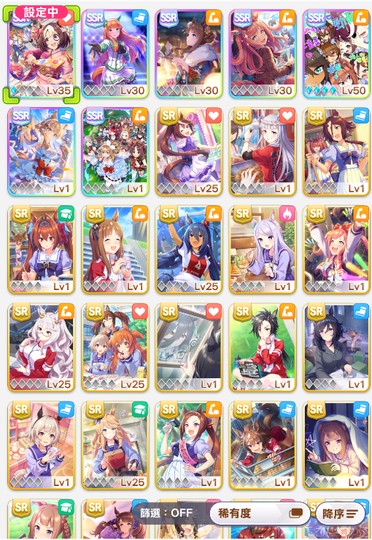372x540 pixels.
Task: Choose the SR Lv25 white-haired girl with glasses card
Action: [41, 347]
